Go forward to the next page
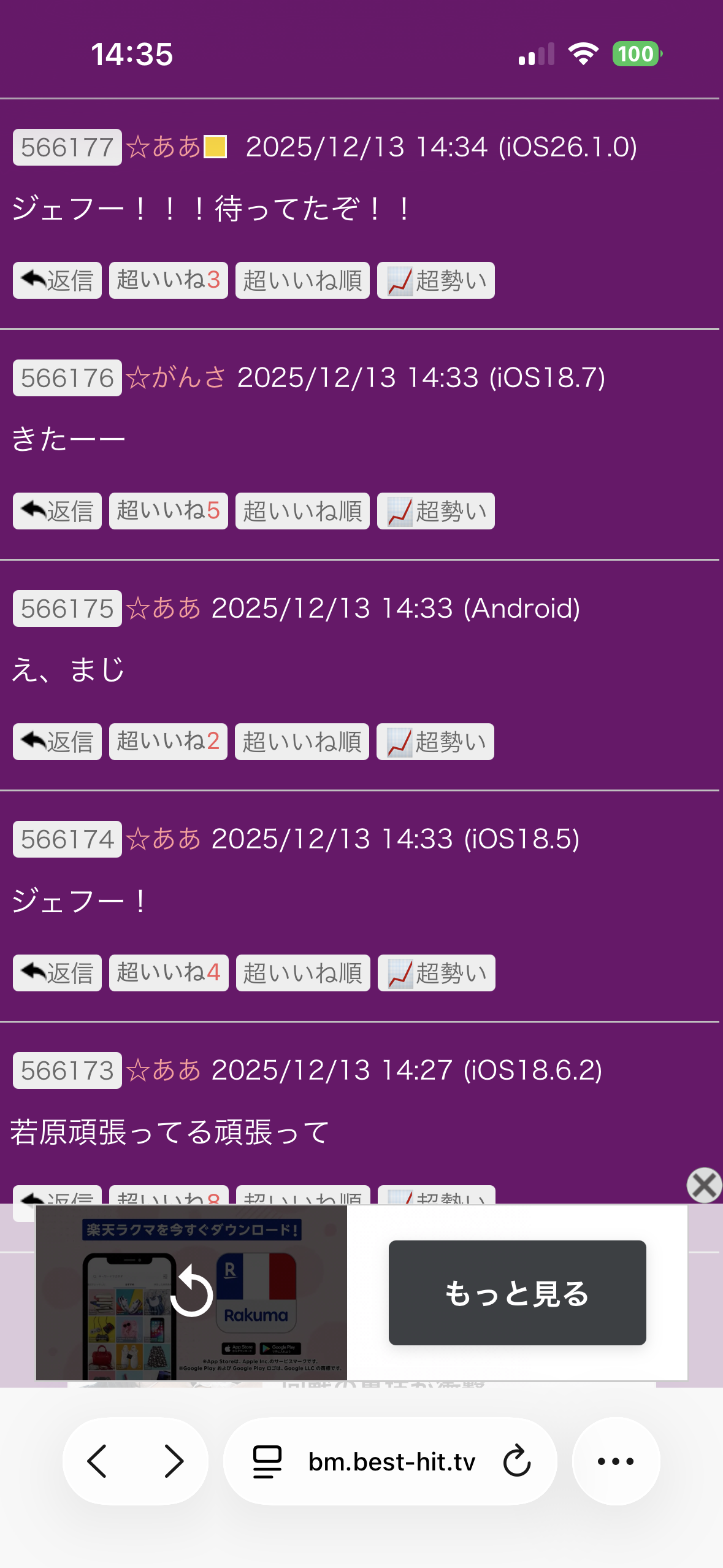The height and width of the screenshot is (1568, 723). [174, 1461]
